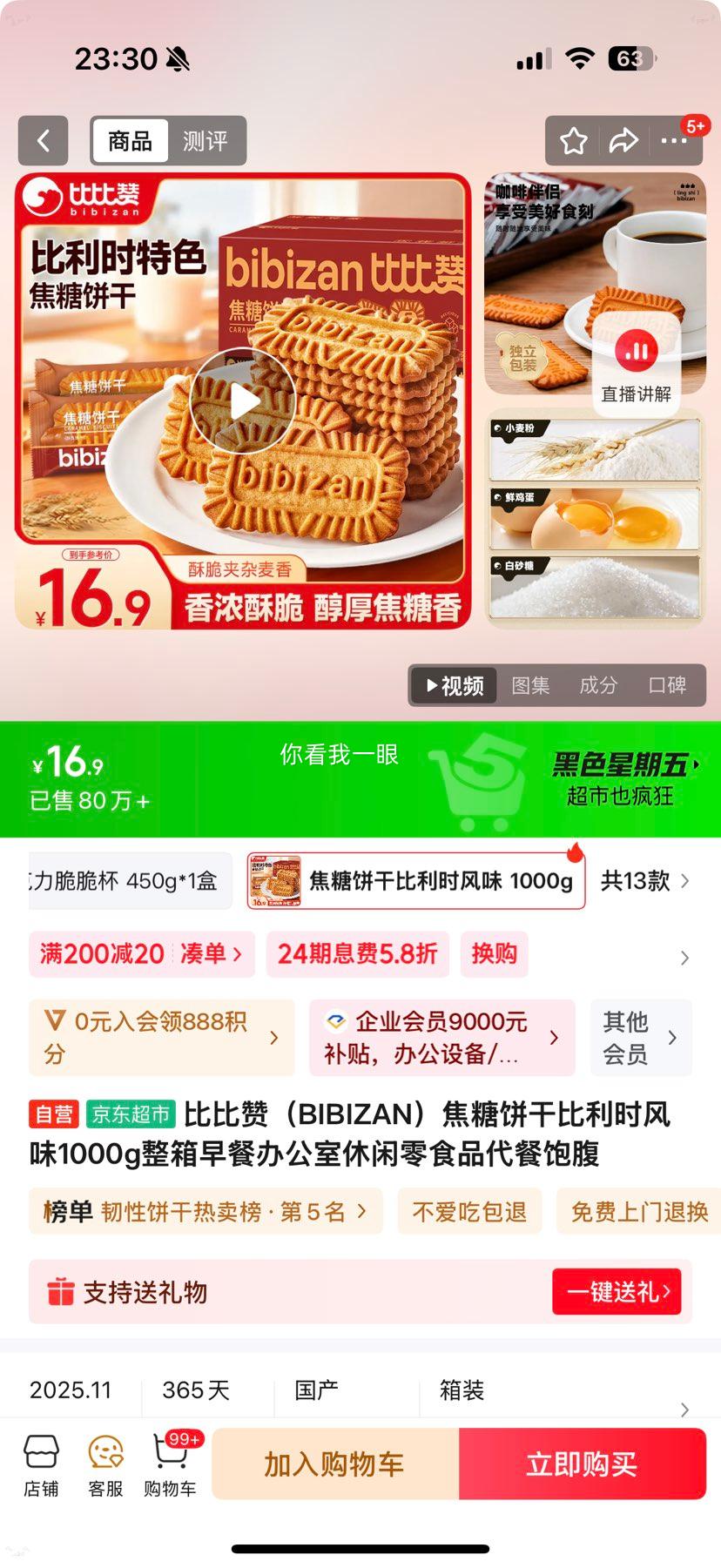
Task: Tap the back arrow to leave product page
Action: (x=44, y=140)
